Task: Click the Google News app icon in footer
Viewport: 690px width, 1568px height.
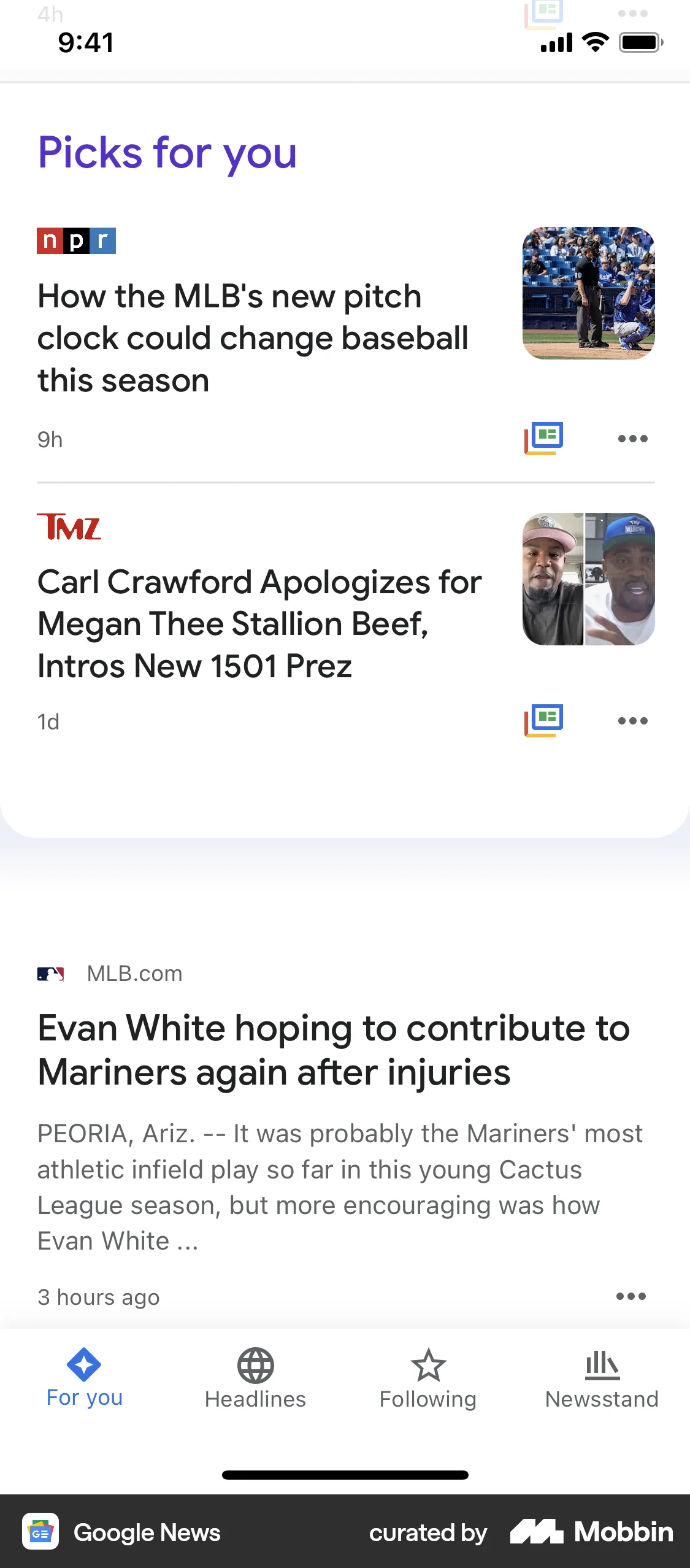Action: pyautogui.click(x=39, y=1532)
